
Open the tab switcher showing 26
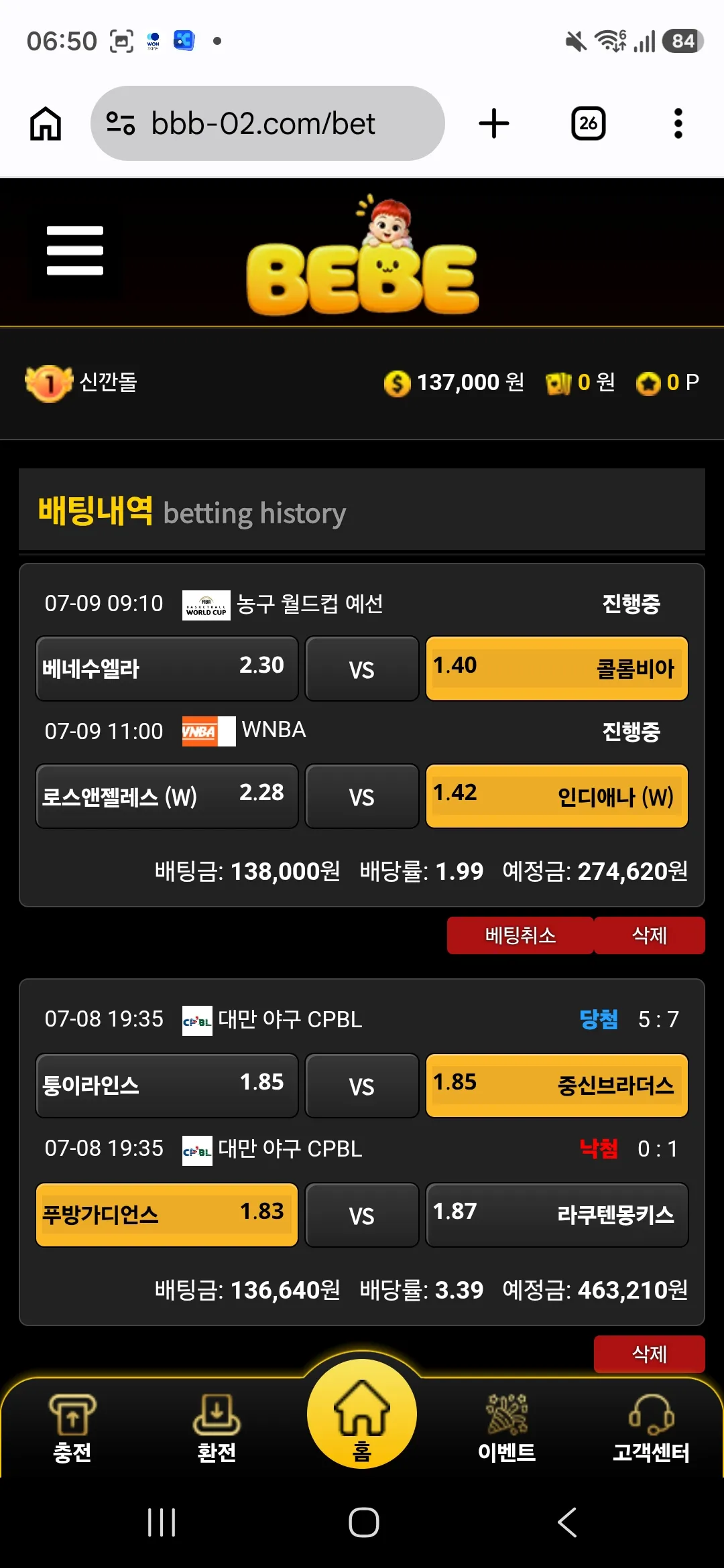[588, 123]
